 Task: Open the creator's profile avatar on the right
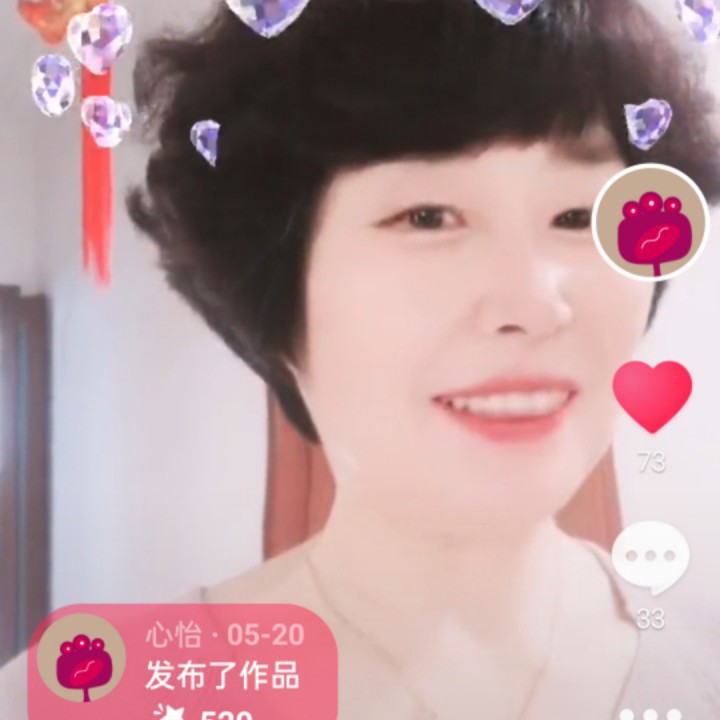(x=651, y=222)
